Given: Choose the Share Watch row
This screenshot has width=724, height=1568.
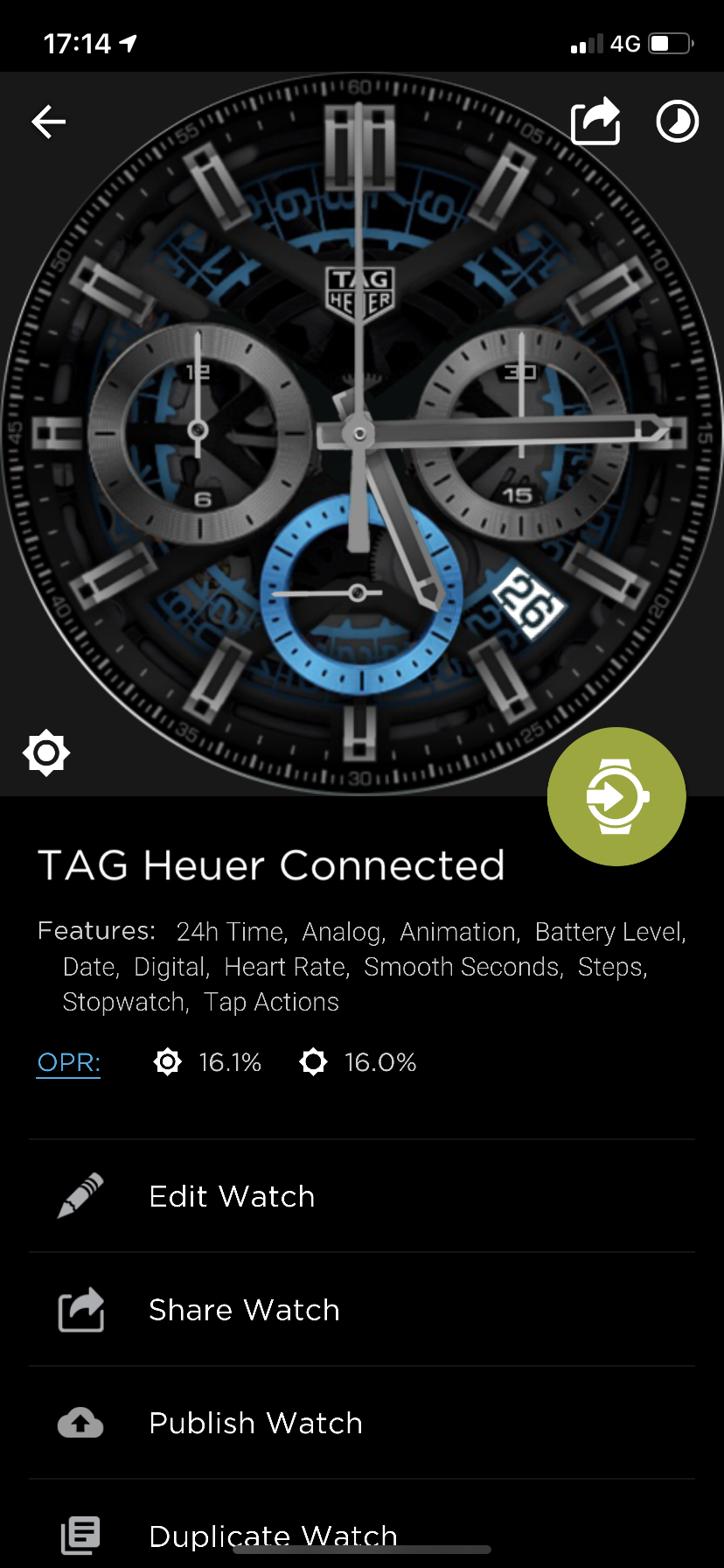Looking at the screenshot, I should point(362,1310).
